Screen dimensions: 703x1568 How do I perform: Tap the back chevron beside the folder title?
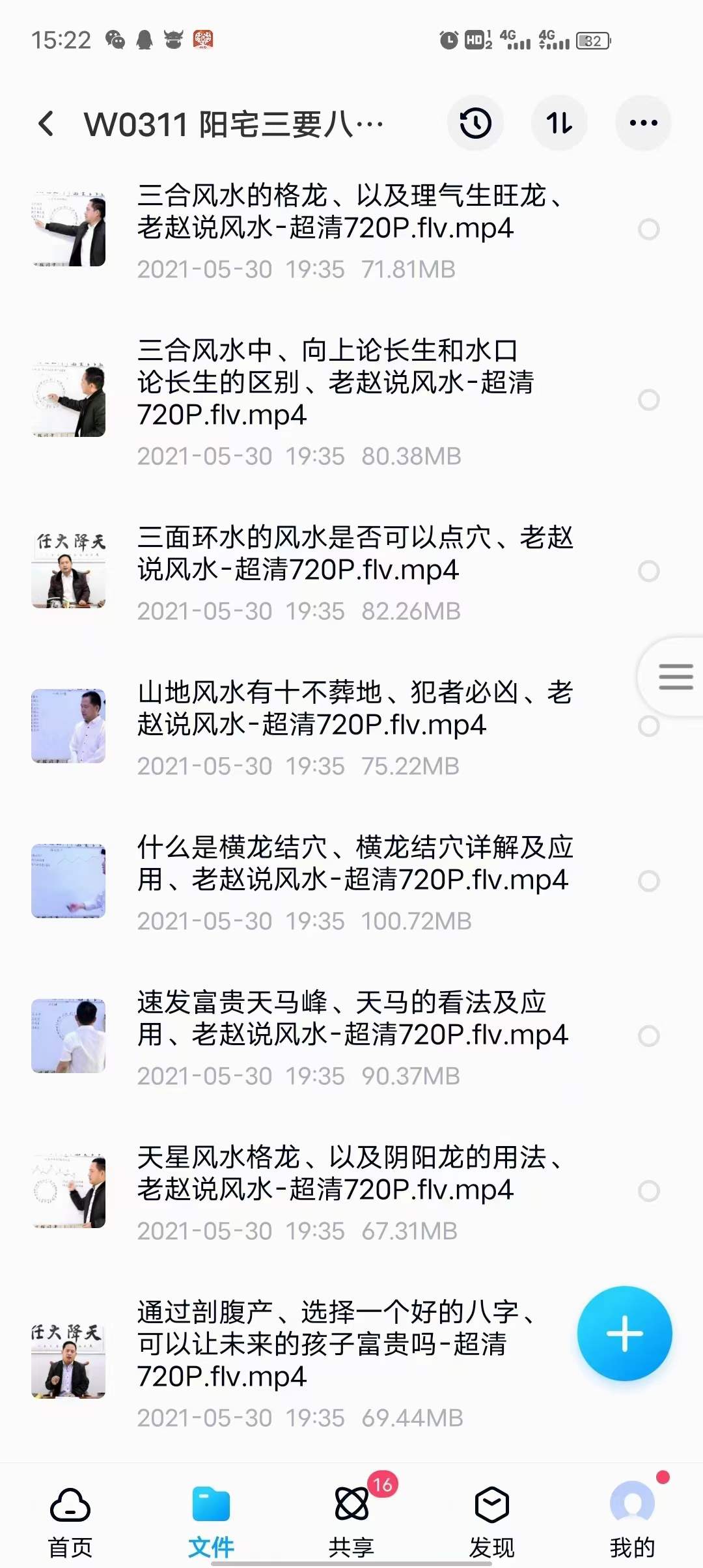[x=44, y=122]
